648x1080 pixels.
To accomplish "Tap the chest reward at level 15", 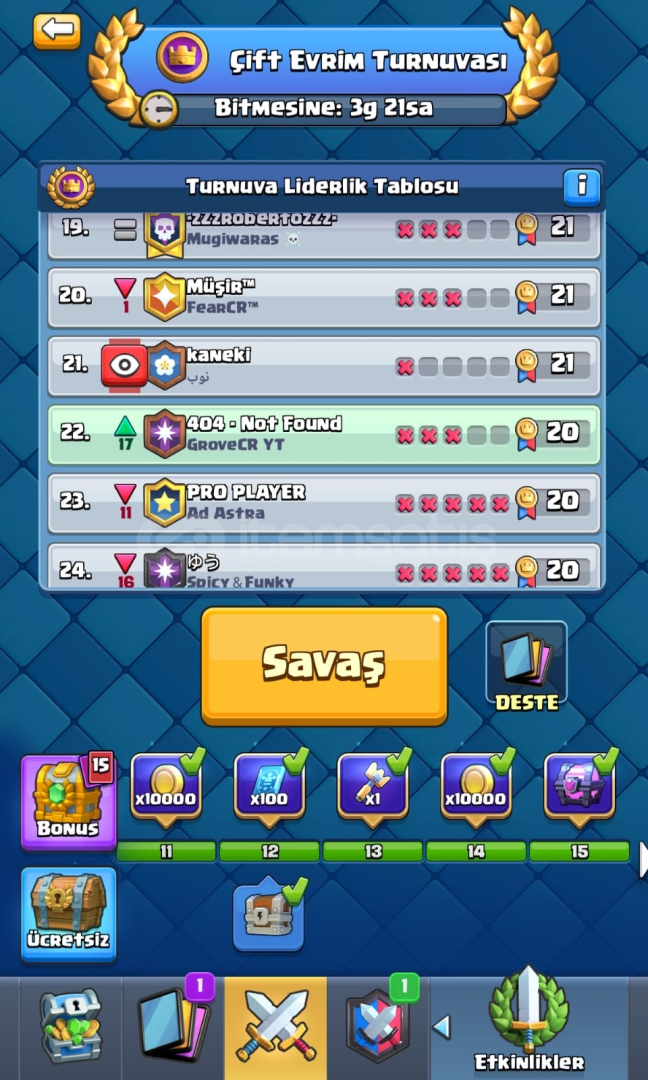I will click(x=580, y=788).
